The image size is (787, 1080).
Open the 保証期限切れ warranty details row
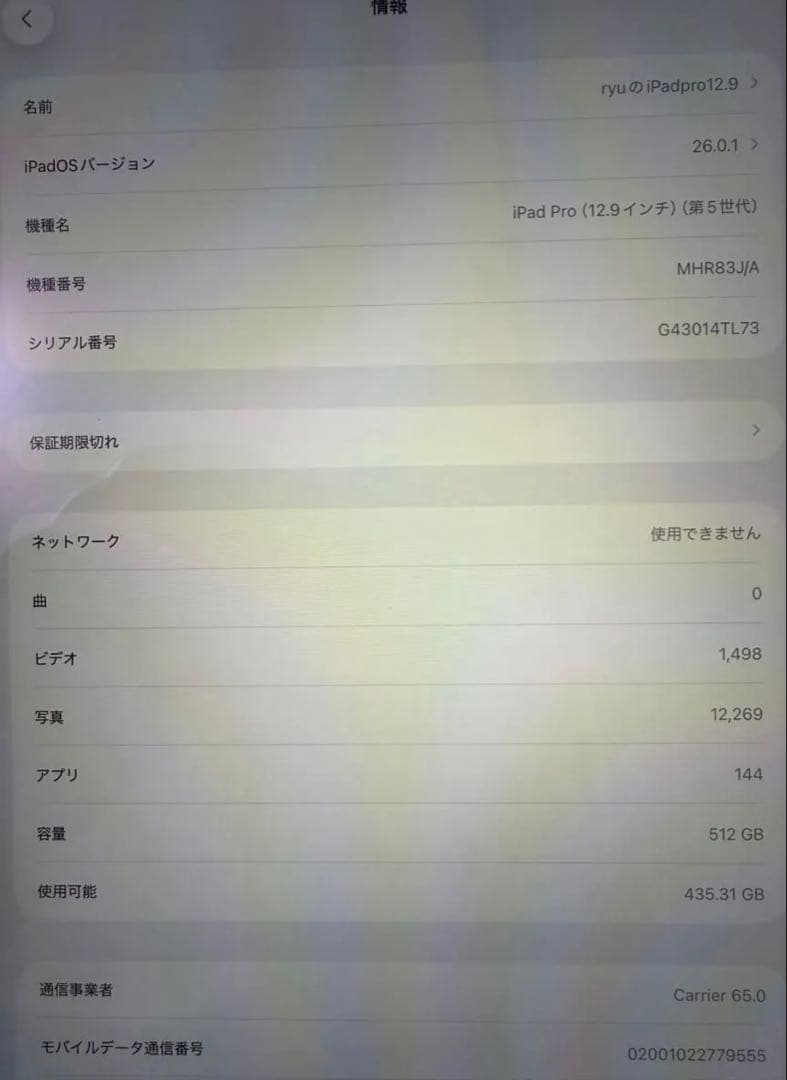coord(394,435)
